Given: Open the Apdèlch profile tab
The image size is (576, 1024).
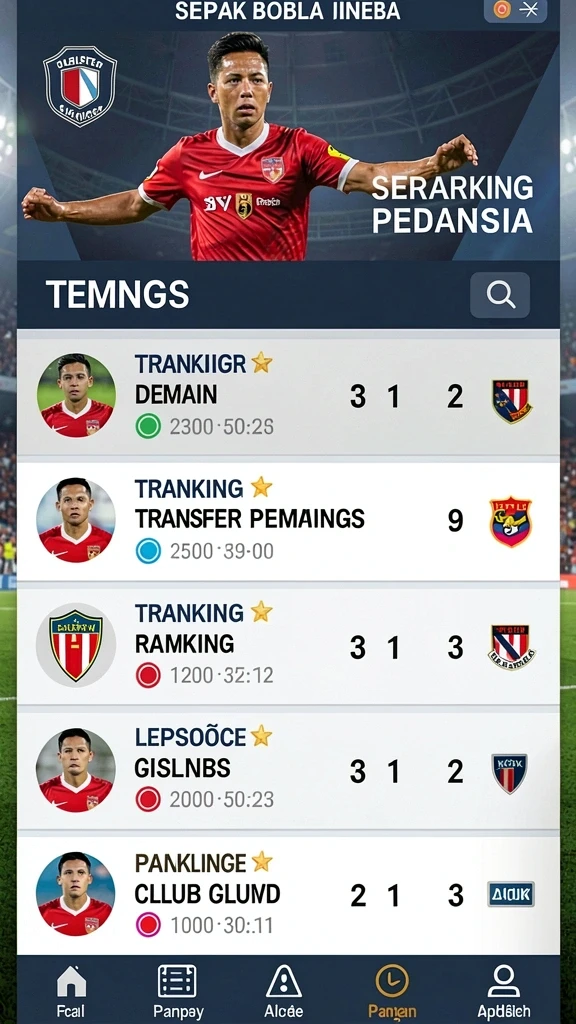Looking at the screenshot, I should tap(504, 991).
